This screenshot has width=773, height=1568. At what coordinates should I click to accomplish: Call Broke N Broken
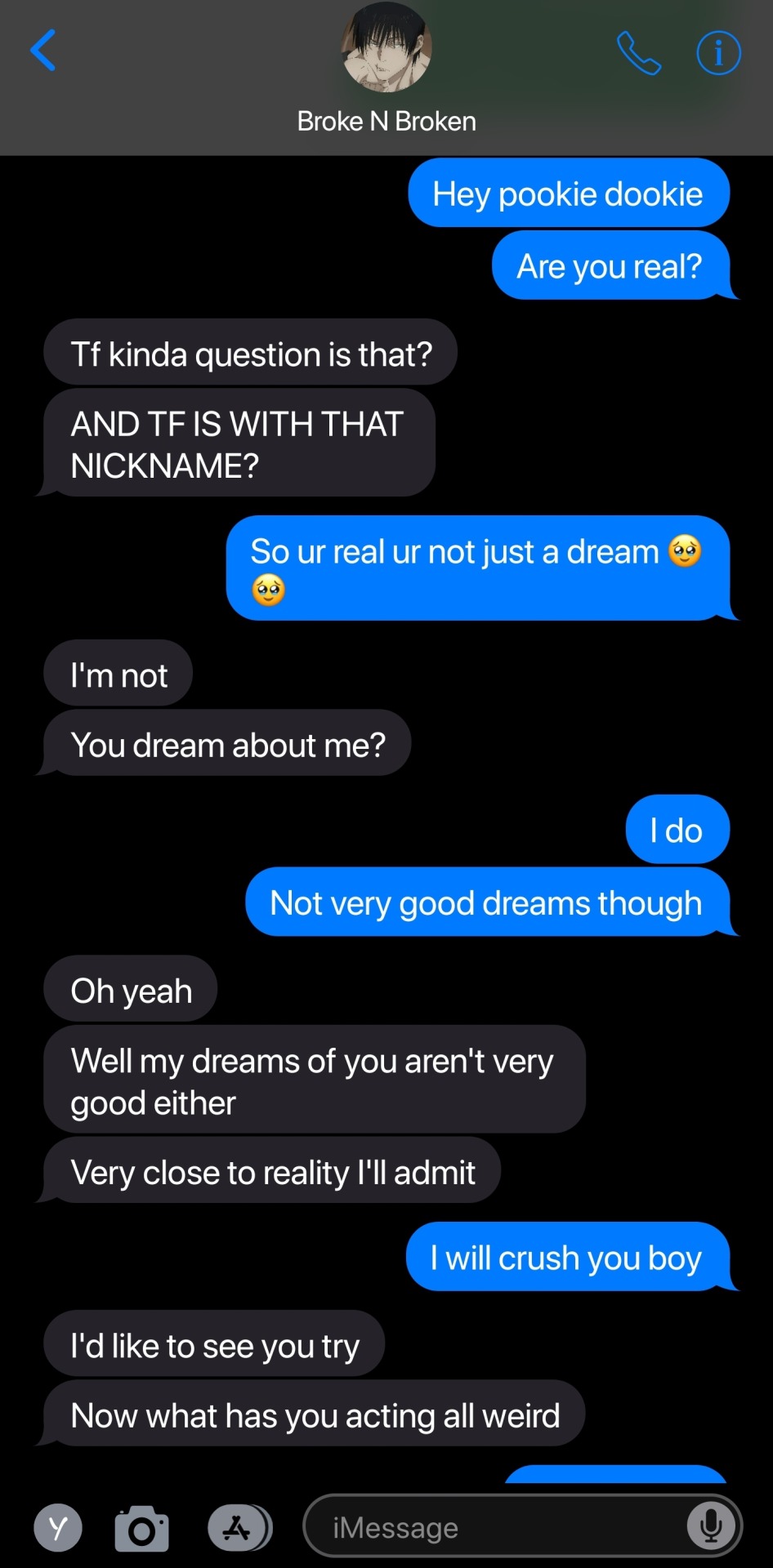point(638,53)
